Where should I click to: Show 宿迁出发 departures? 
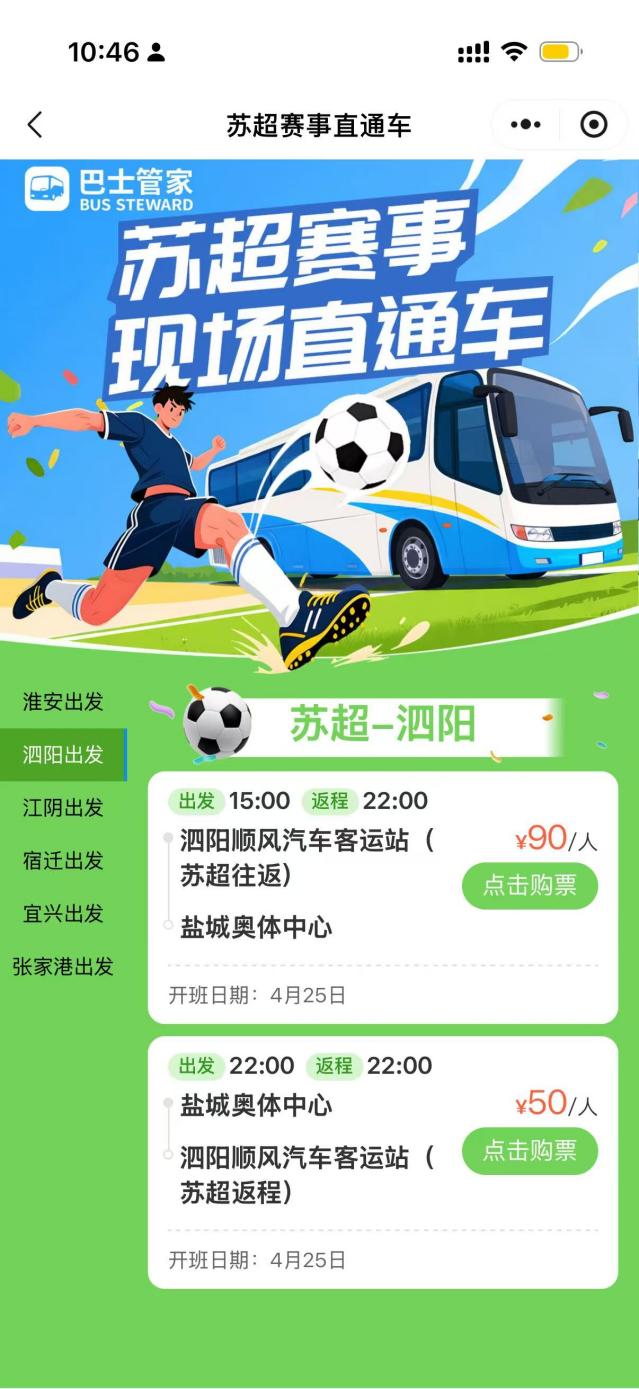(63, 861)
